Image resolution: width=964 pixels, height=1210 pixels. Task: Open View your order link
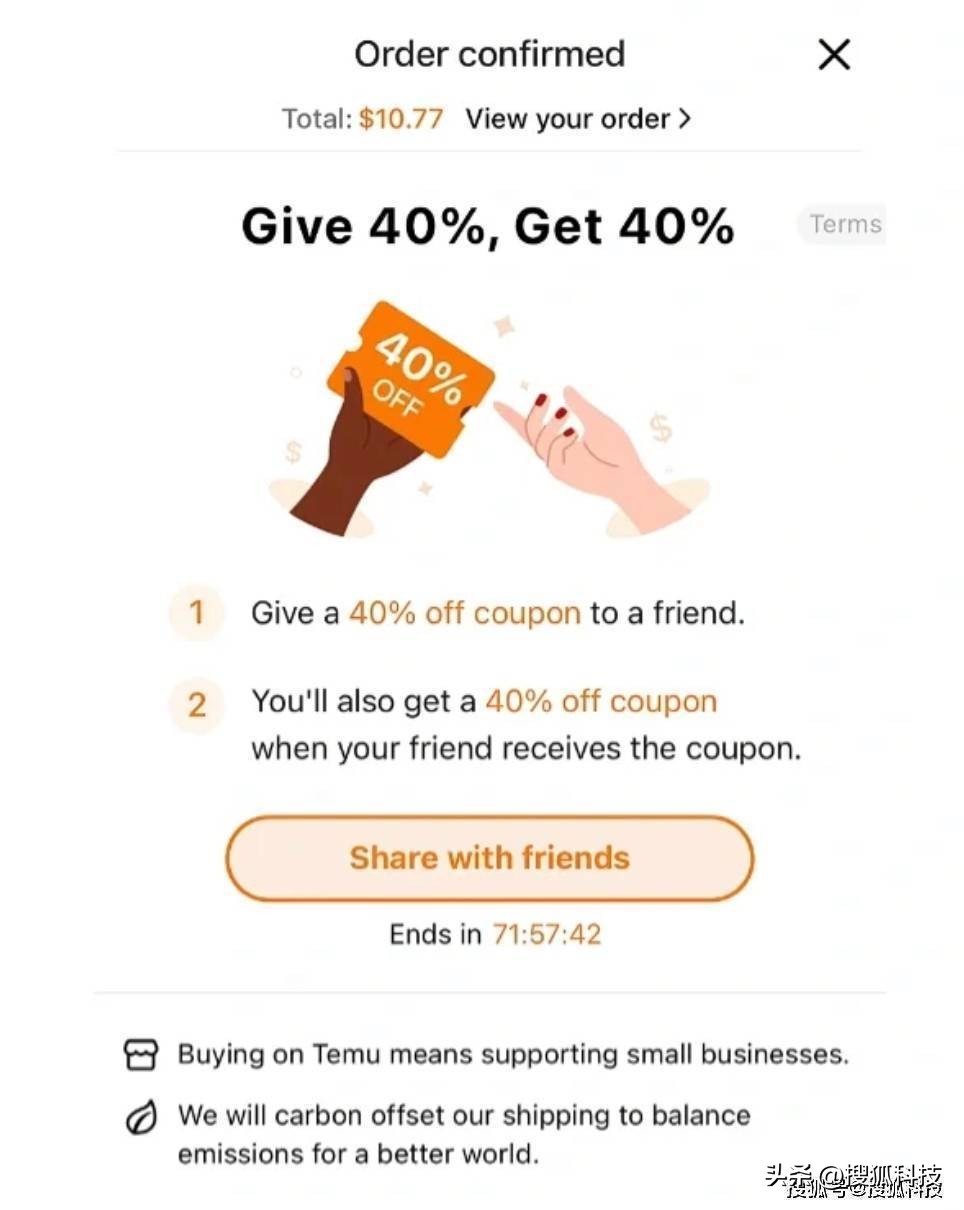(x=577, y=119)
